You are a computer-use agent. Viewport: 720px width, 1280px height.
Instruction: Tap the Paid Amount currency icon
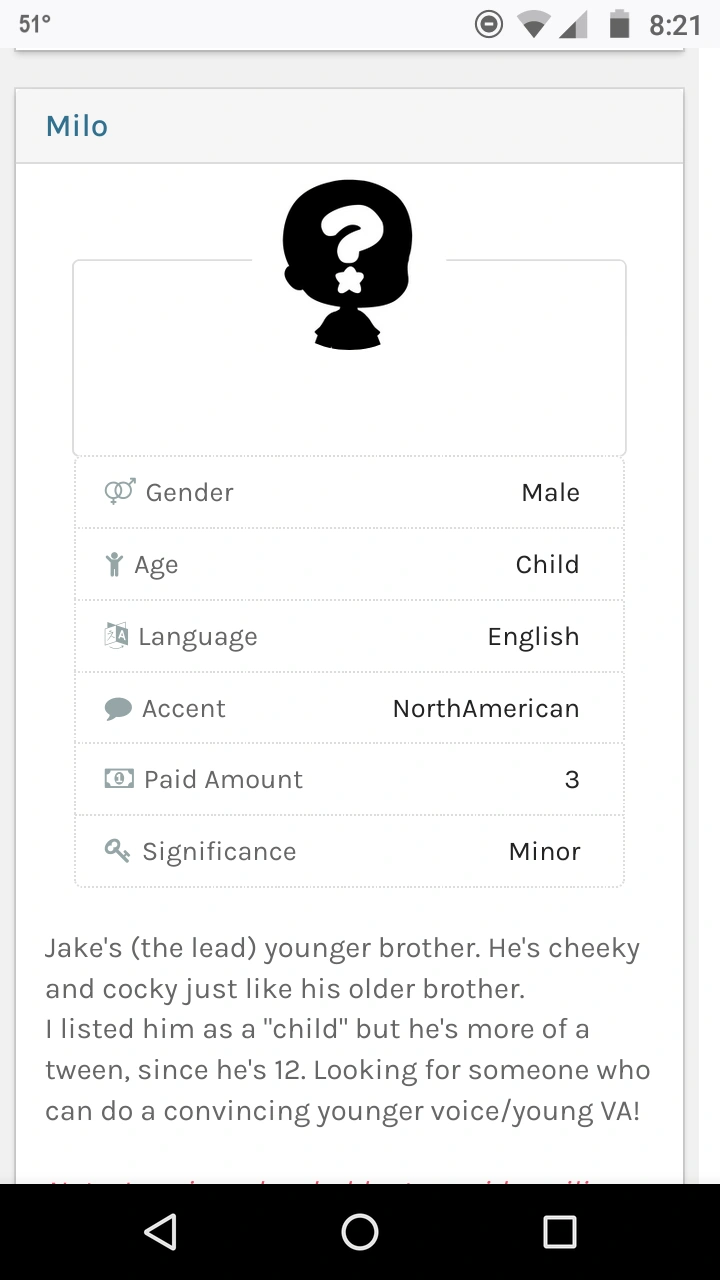(117, 779)
